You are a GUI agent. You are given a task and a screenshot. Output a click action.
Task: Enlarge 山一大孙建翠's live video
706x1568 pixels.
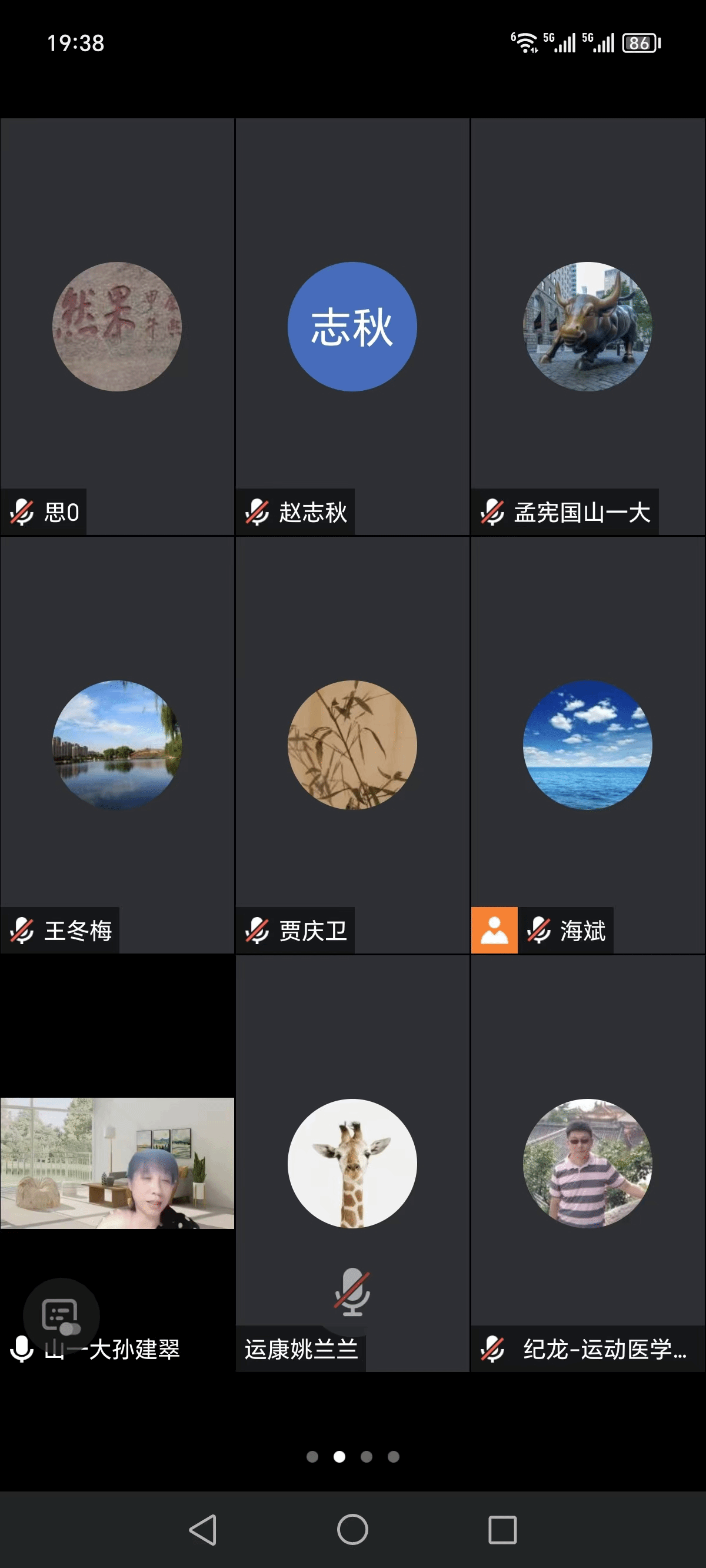117,1162
